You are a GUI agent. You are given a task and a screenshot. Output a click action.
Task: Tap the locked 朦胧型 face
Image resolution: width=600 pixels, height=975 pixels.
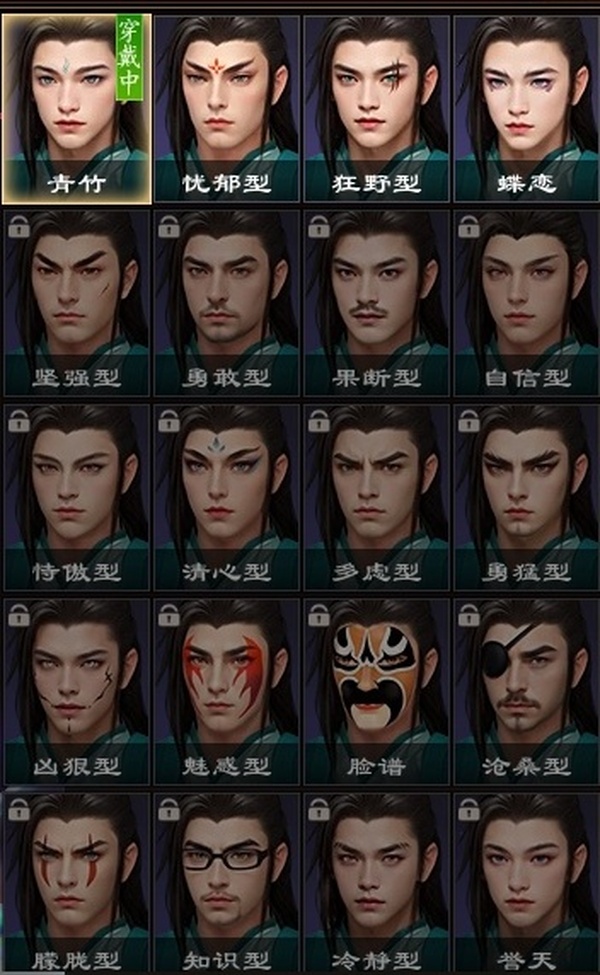pyautogui.click(x=77, y=883)
